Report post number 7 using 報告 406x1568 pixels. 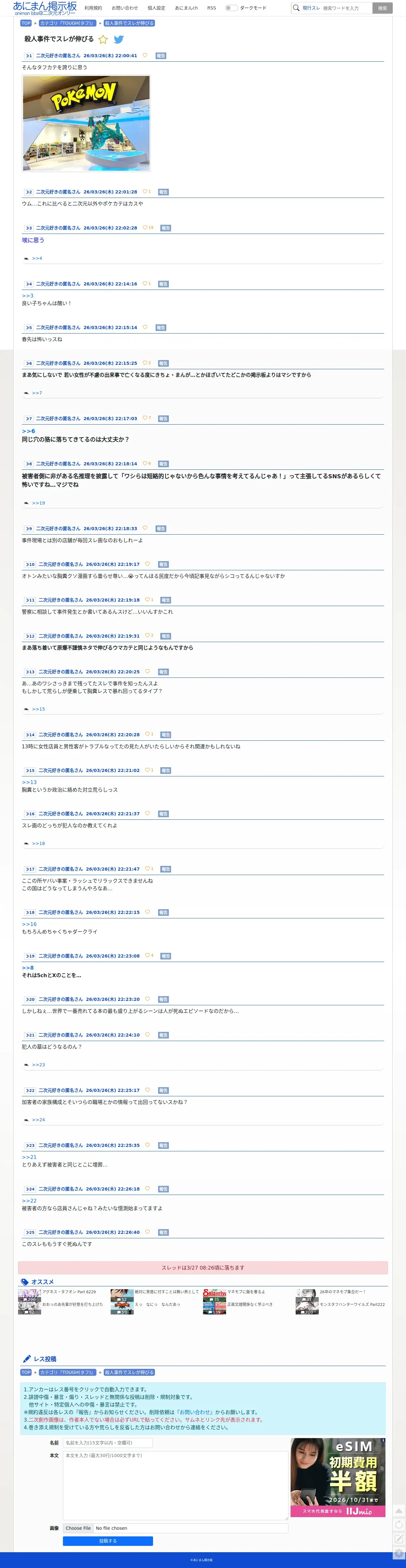point(163,419)
